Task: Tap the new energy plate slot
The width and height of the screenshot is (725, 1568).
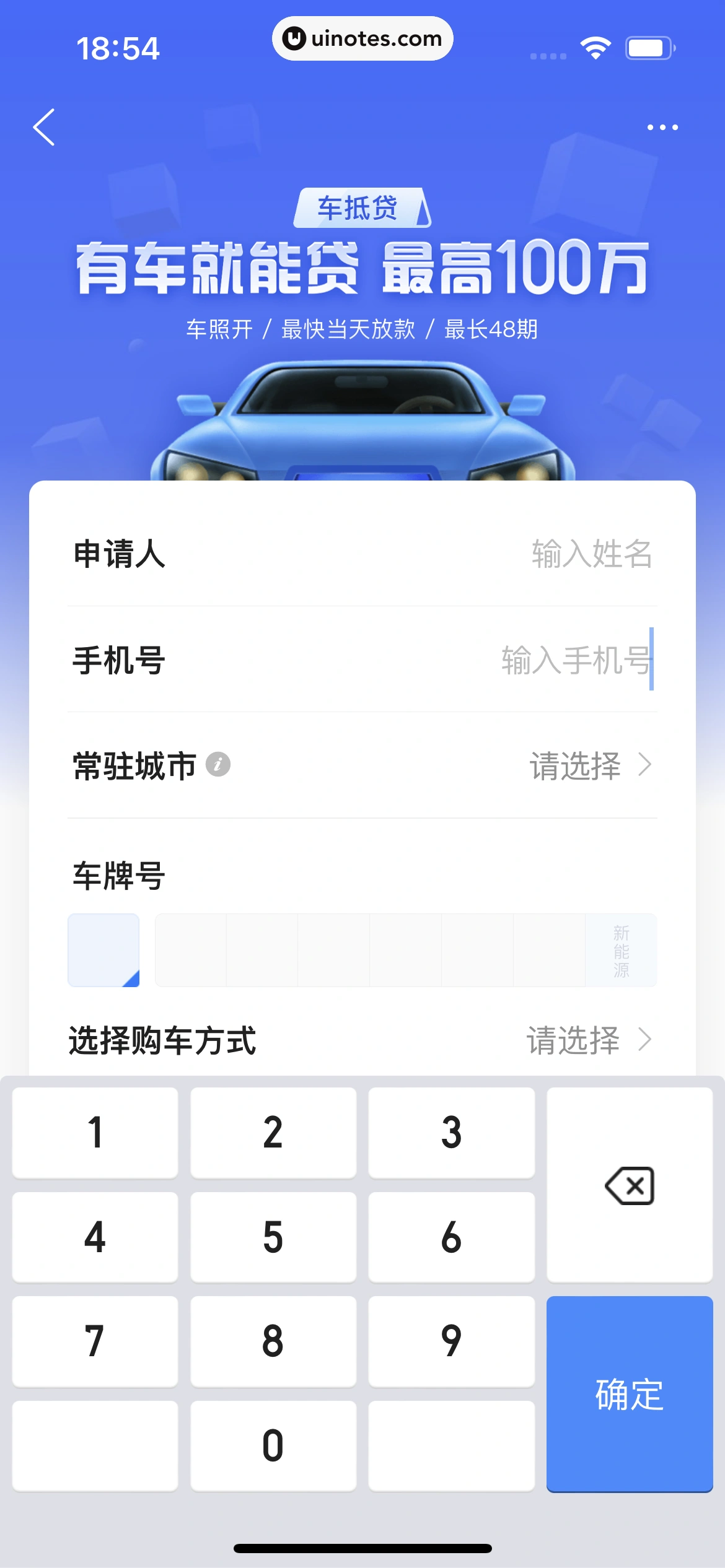Action: 621,950
